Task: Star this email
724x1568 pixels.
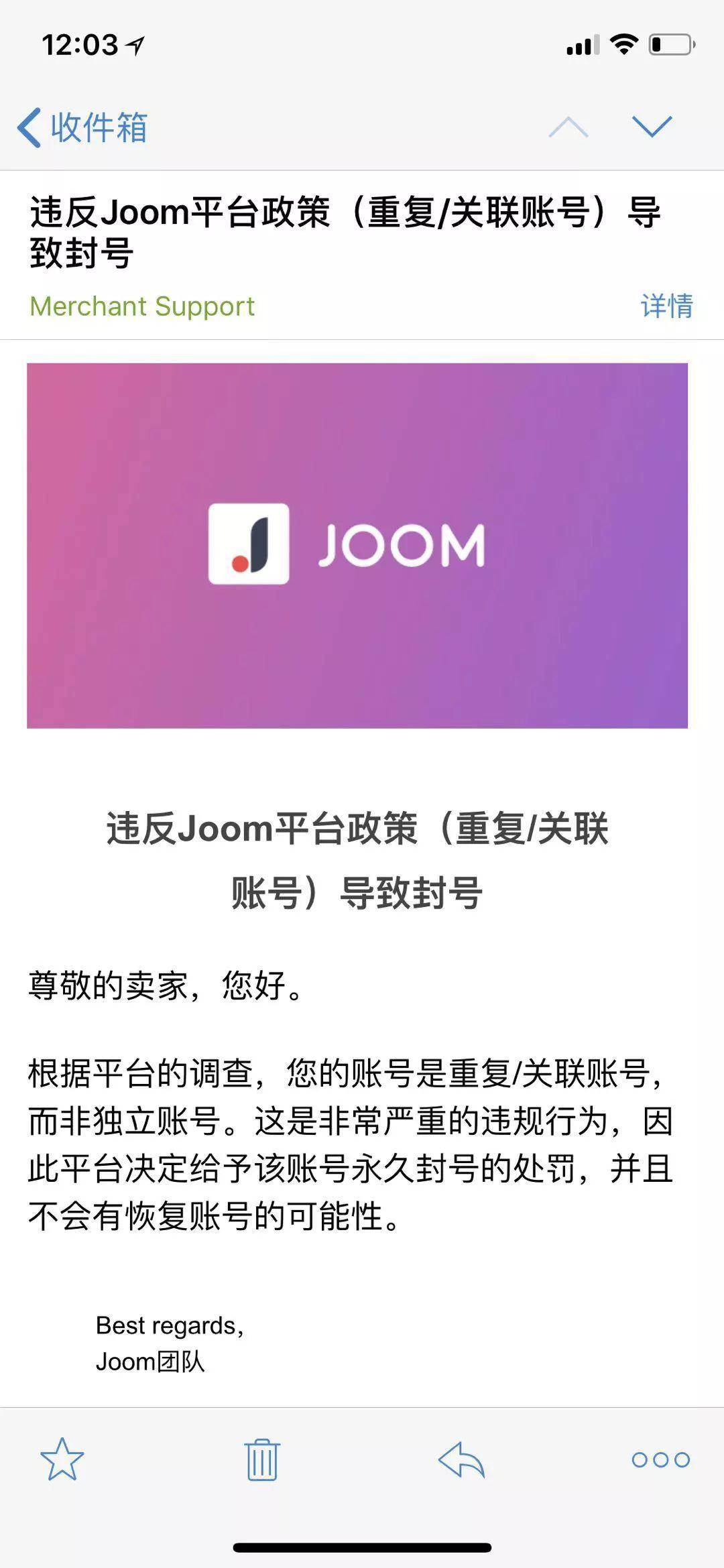Action: point(62,1459)
